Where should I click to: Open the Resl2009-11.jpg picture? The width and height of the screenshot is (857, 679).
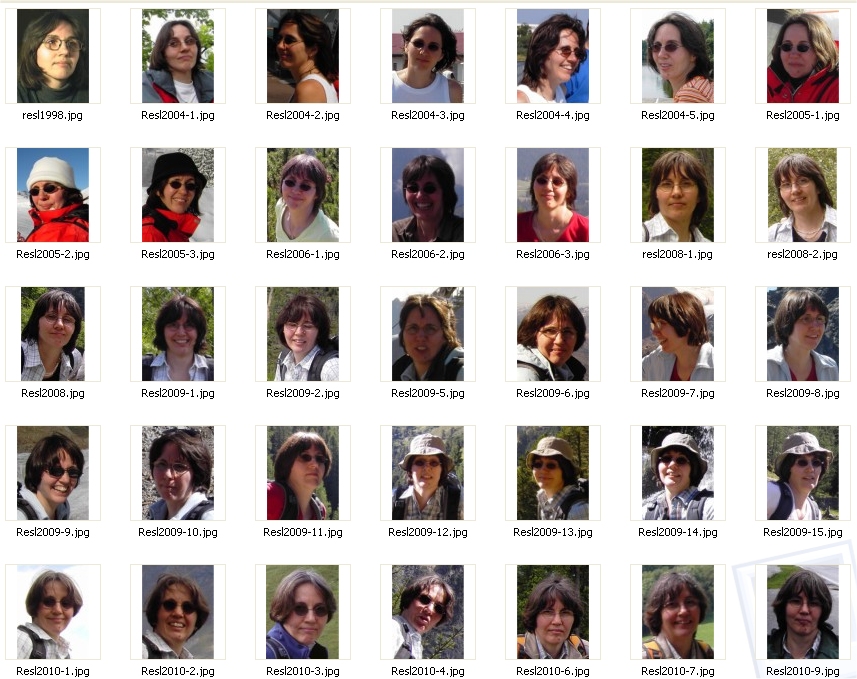coord(303,473)
